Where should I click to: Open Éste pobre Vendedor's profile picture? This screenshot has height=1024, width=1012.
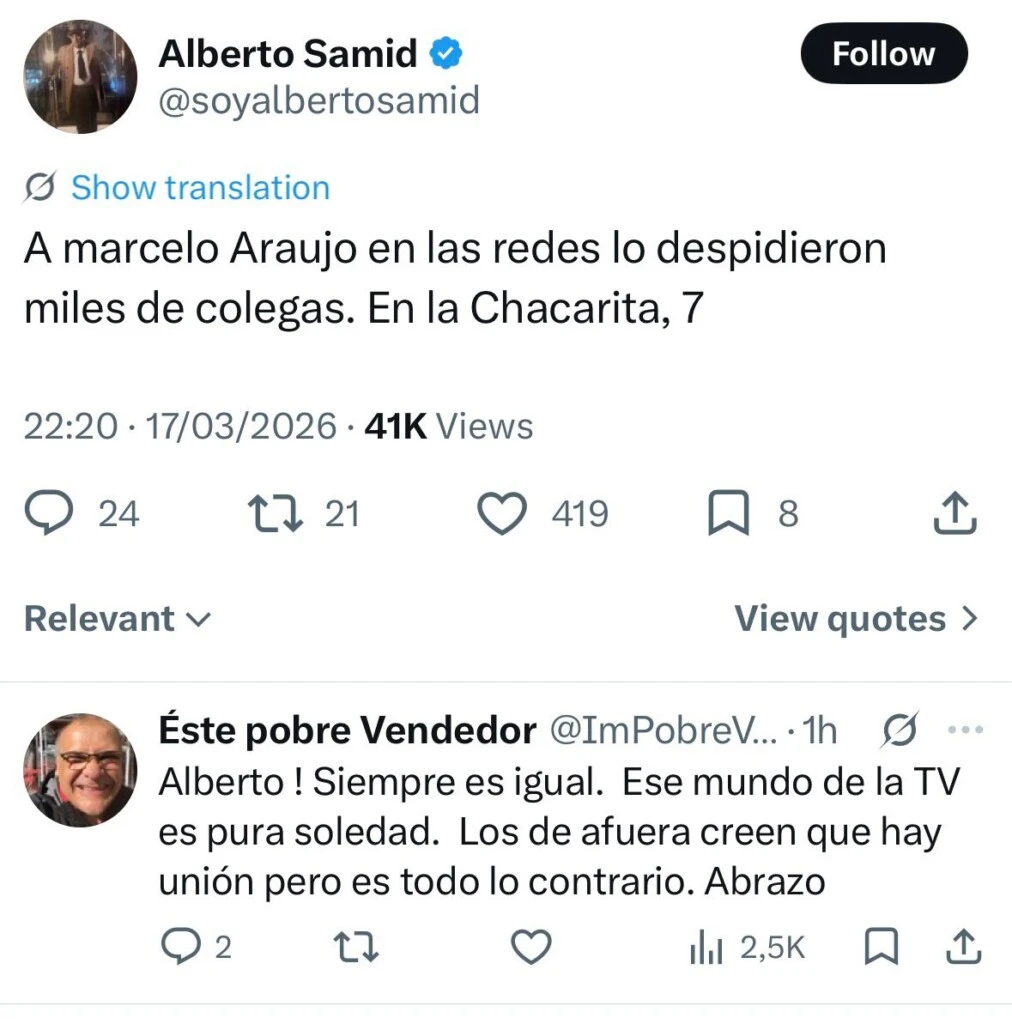[80, 770]
